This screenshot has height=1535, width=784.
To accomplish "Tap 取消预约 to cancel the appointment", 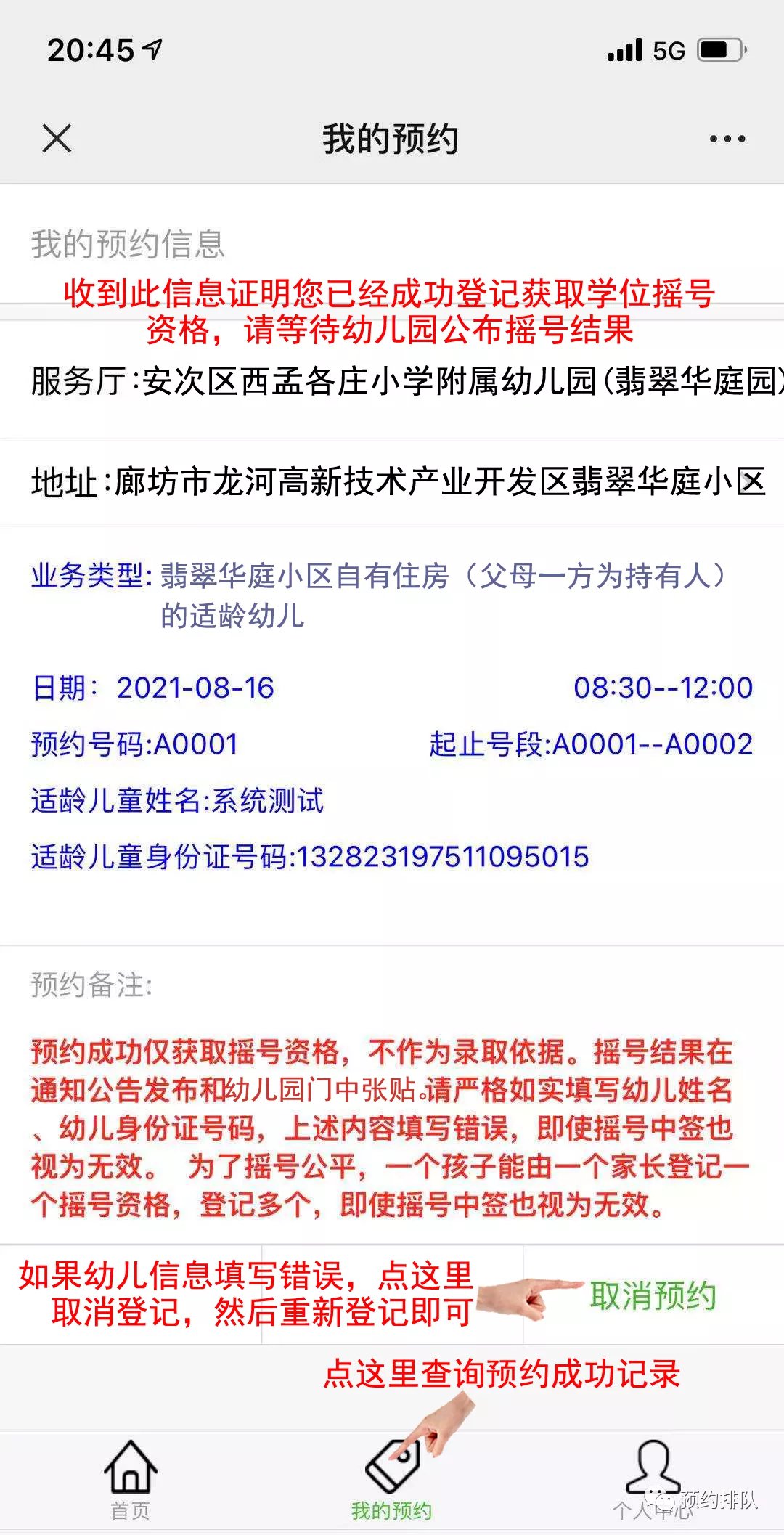I will coord(653,1295).
